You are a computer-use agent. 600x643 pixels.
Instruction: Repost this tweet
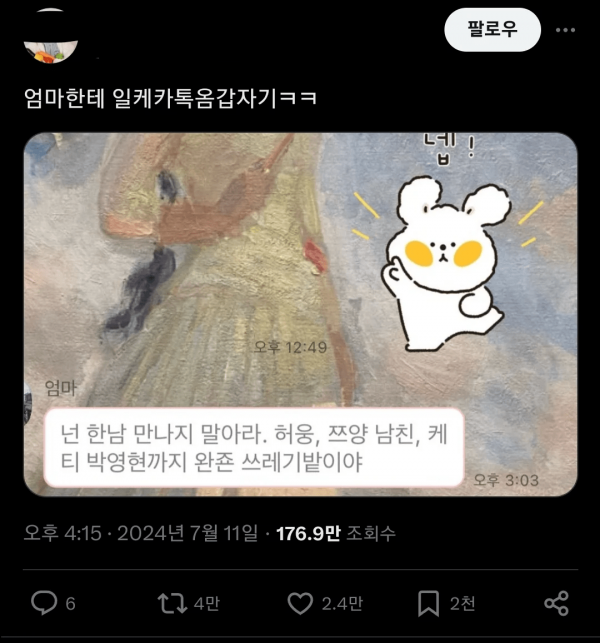173,602
